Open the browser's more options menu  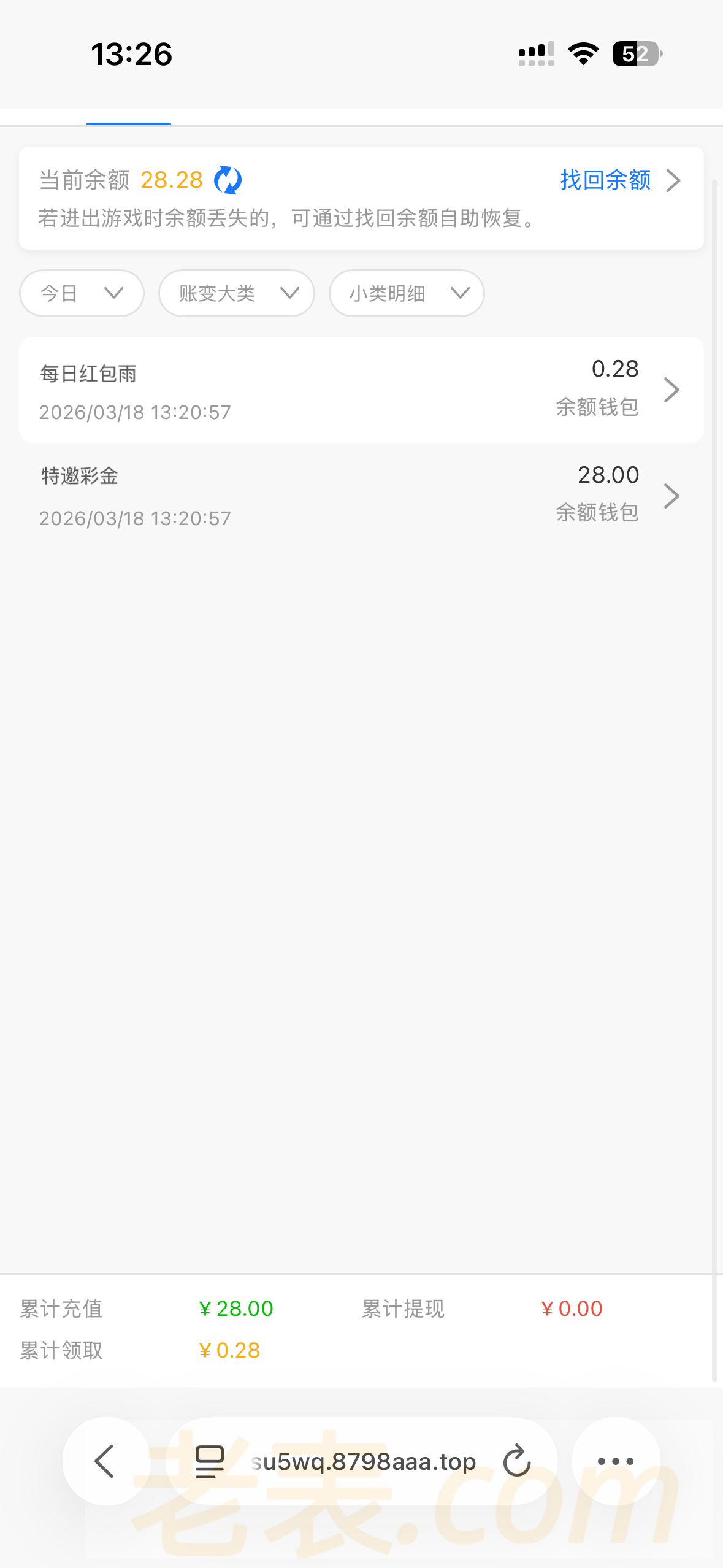pyautogui.click(x=616, y=1461)
